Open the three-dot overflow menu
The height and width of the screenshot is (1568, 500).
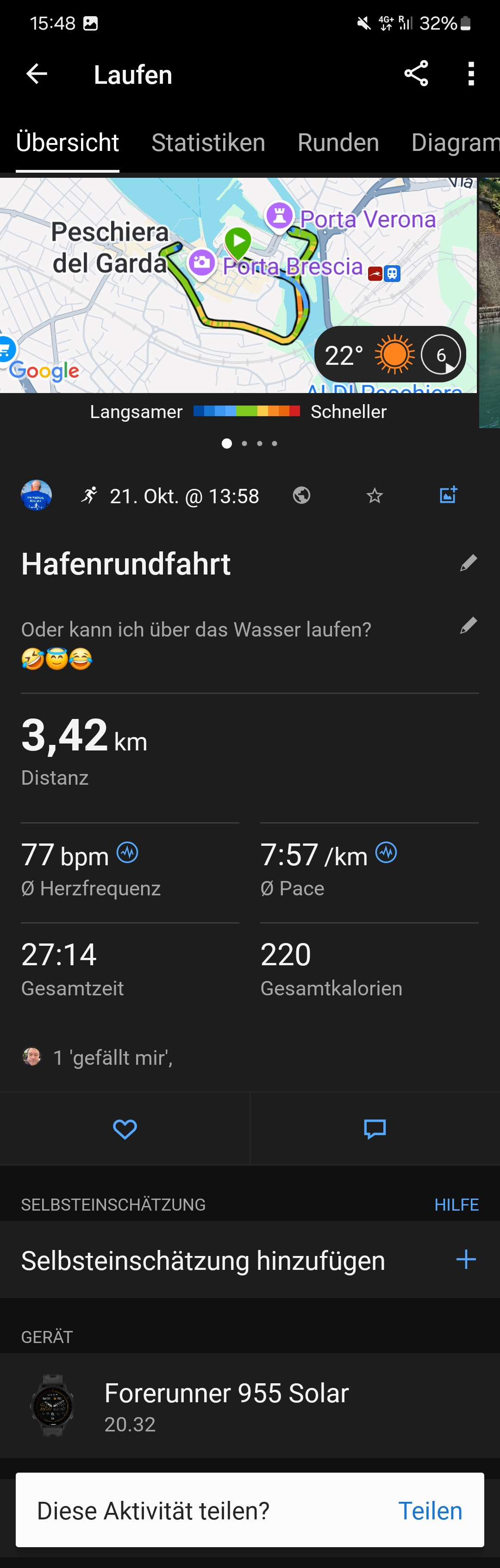(471, 74)
